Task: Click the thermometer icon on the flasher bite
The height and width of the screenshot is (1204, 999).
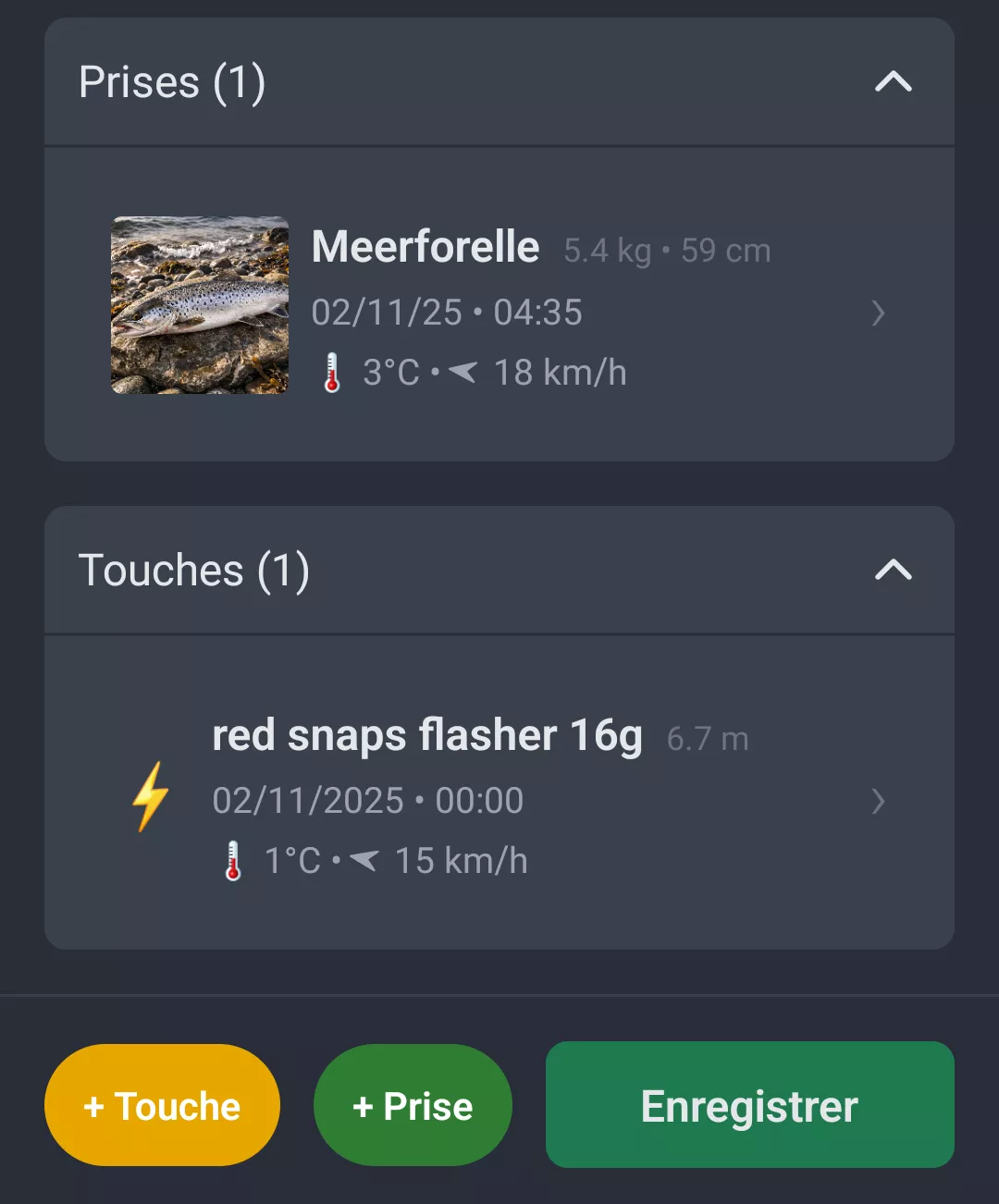Action: [x=233, y=860]
